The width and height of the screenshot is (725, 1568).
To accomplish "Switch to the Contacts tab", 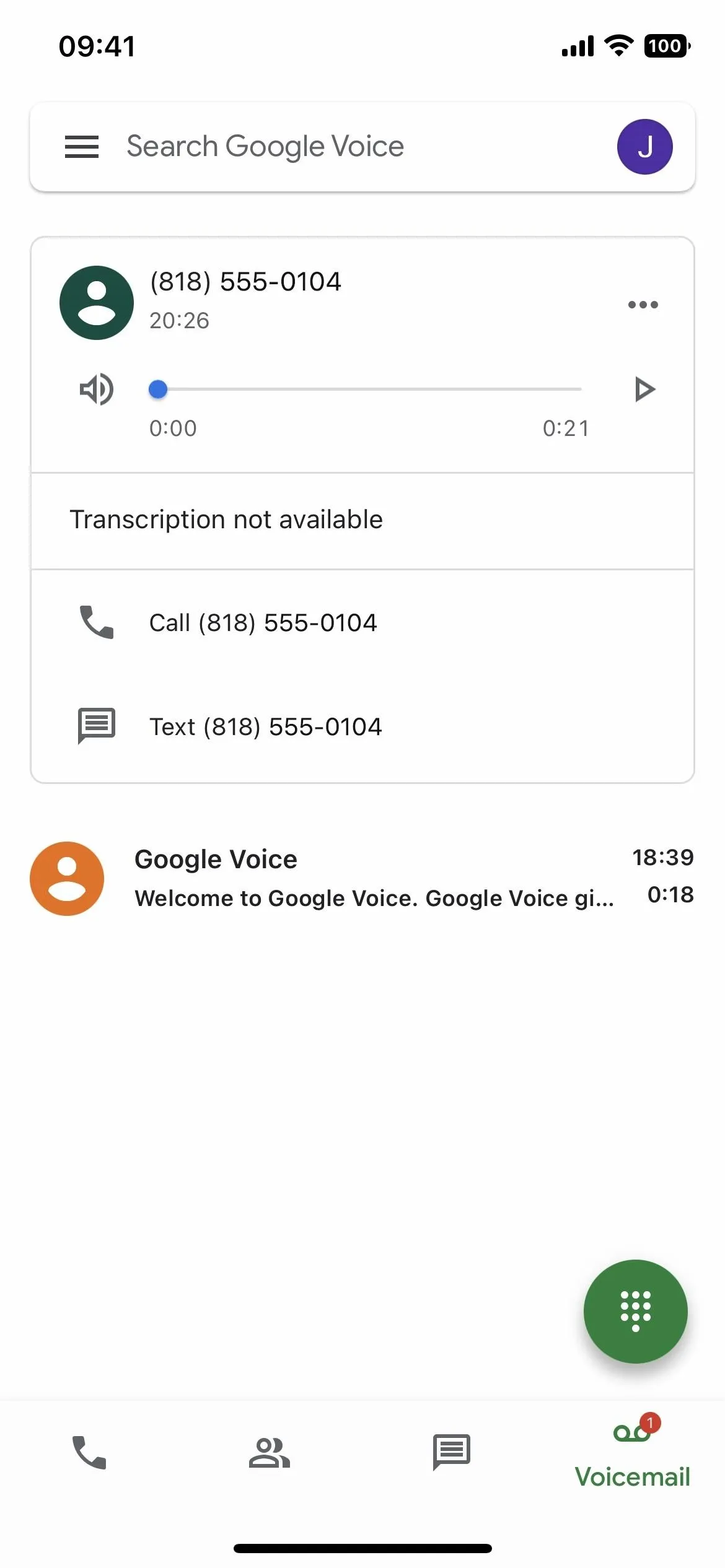I will tap(270, 1452).
